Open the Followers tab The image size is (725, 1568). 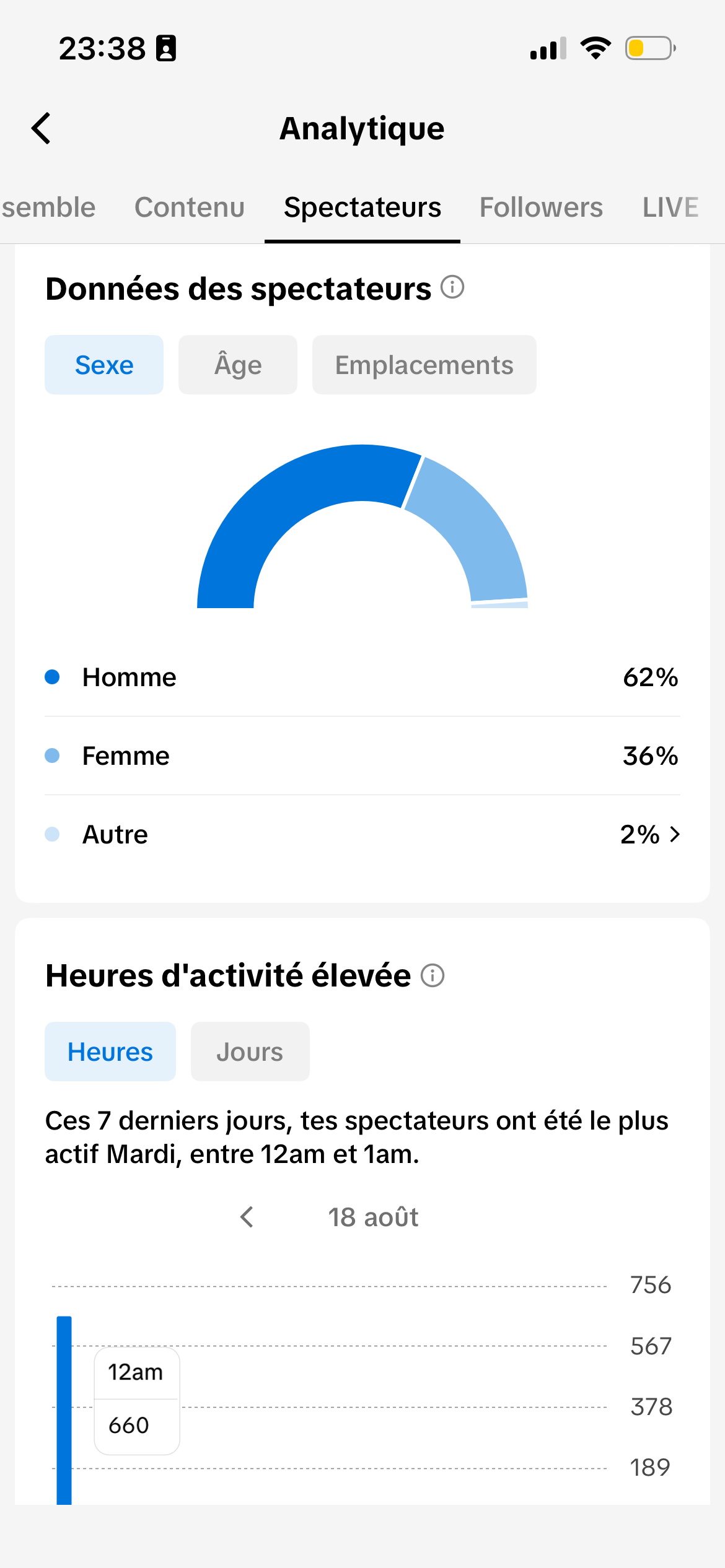click(541, 207)
